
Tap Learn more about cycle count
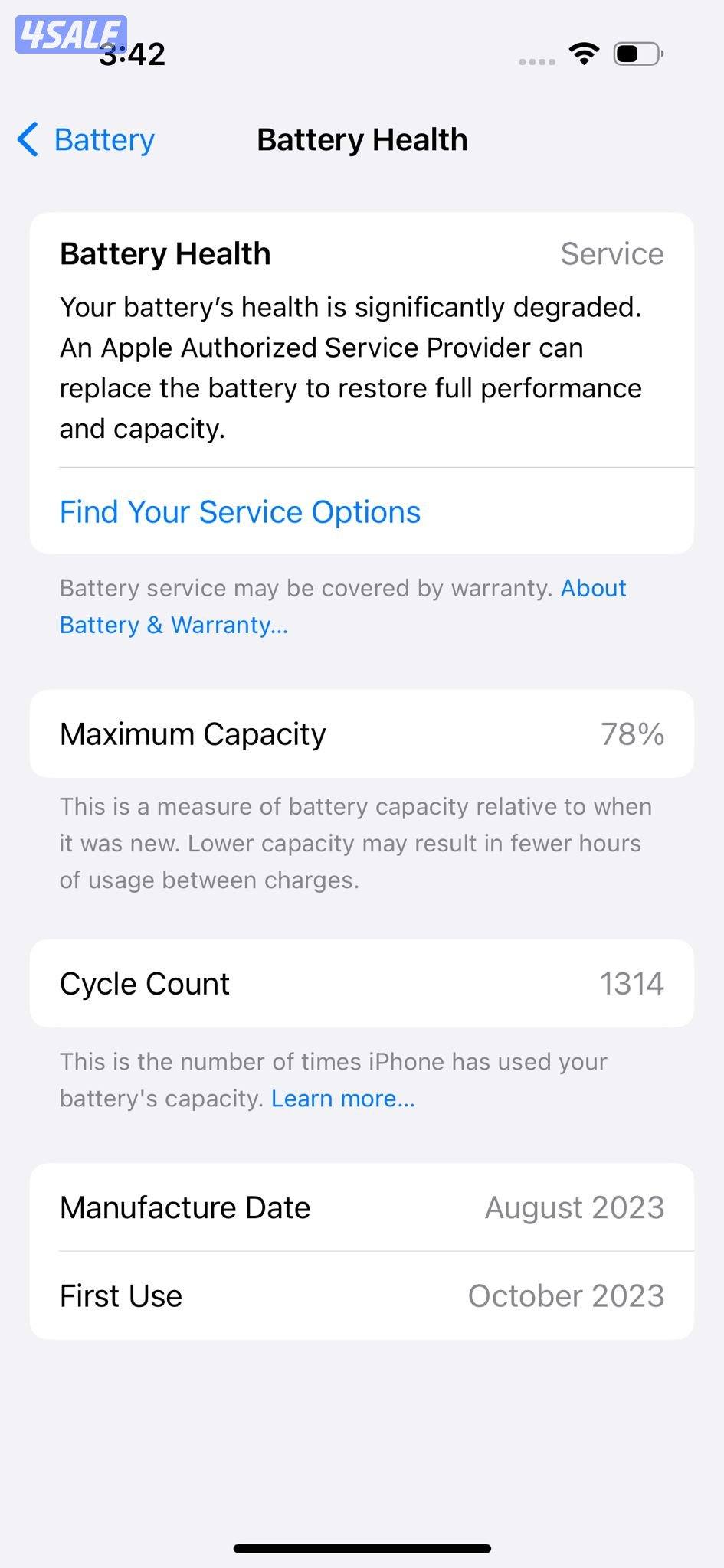click(342, 1098)
